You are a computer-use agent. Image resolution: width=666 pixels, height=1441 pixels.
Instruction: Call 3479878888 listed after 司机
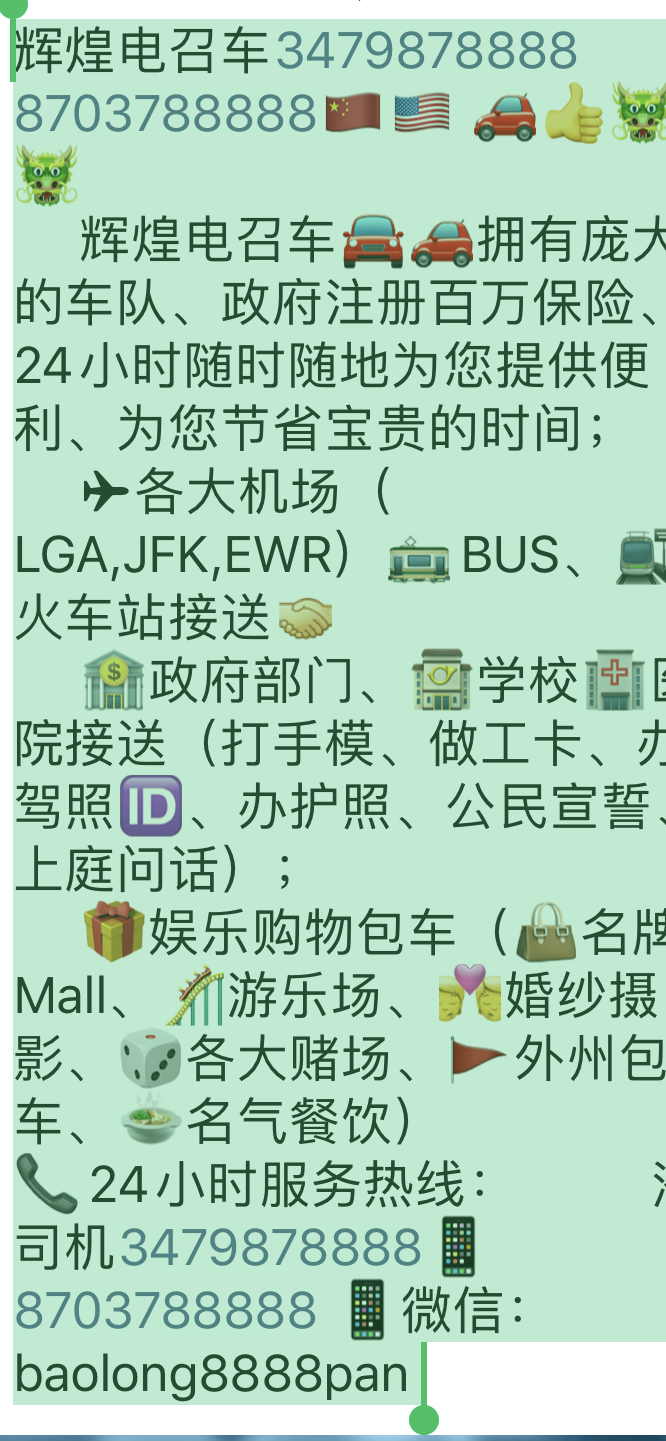pos(271,1248)
